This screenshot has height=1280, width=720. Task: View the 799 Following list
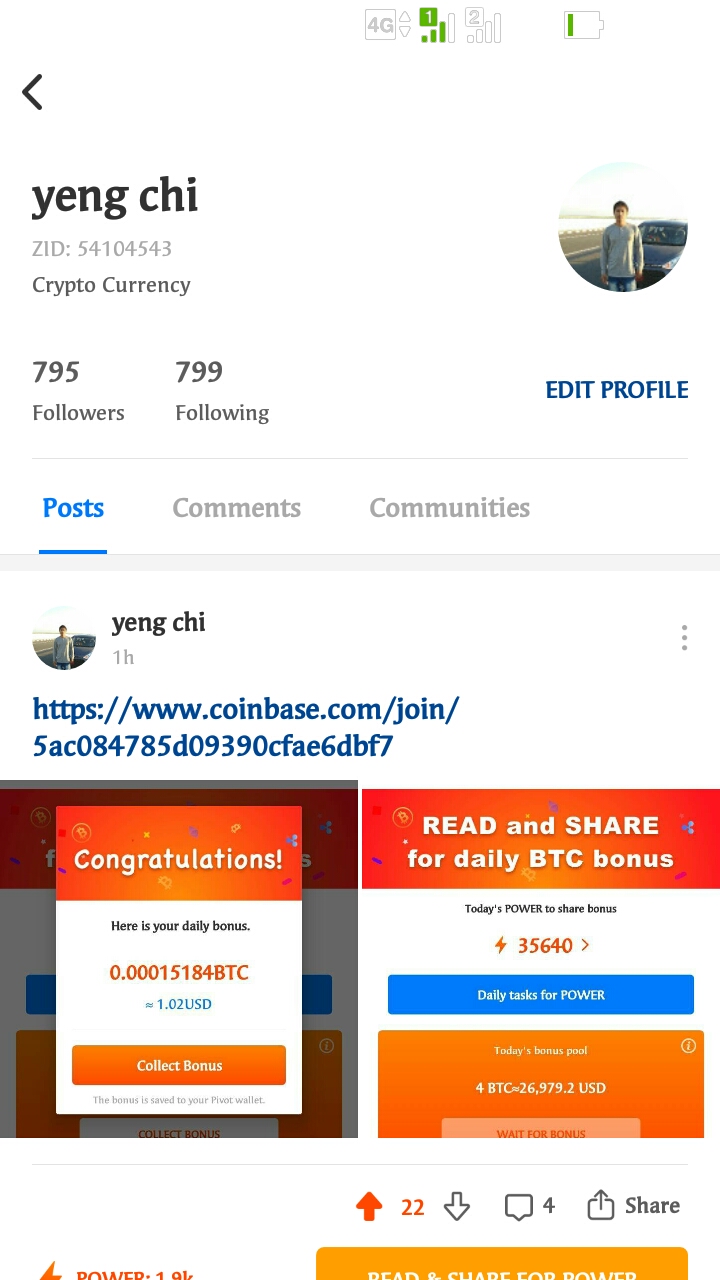click(x=222, y=390)
